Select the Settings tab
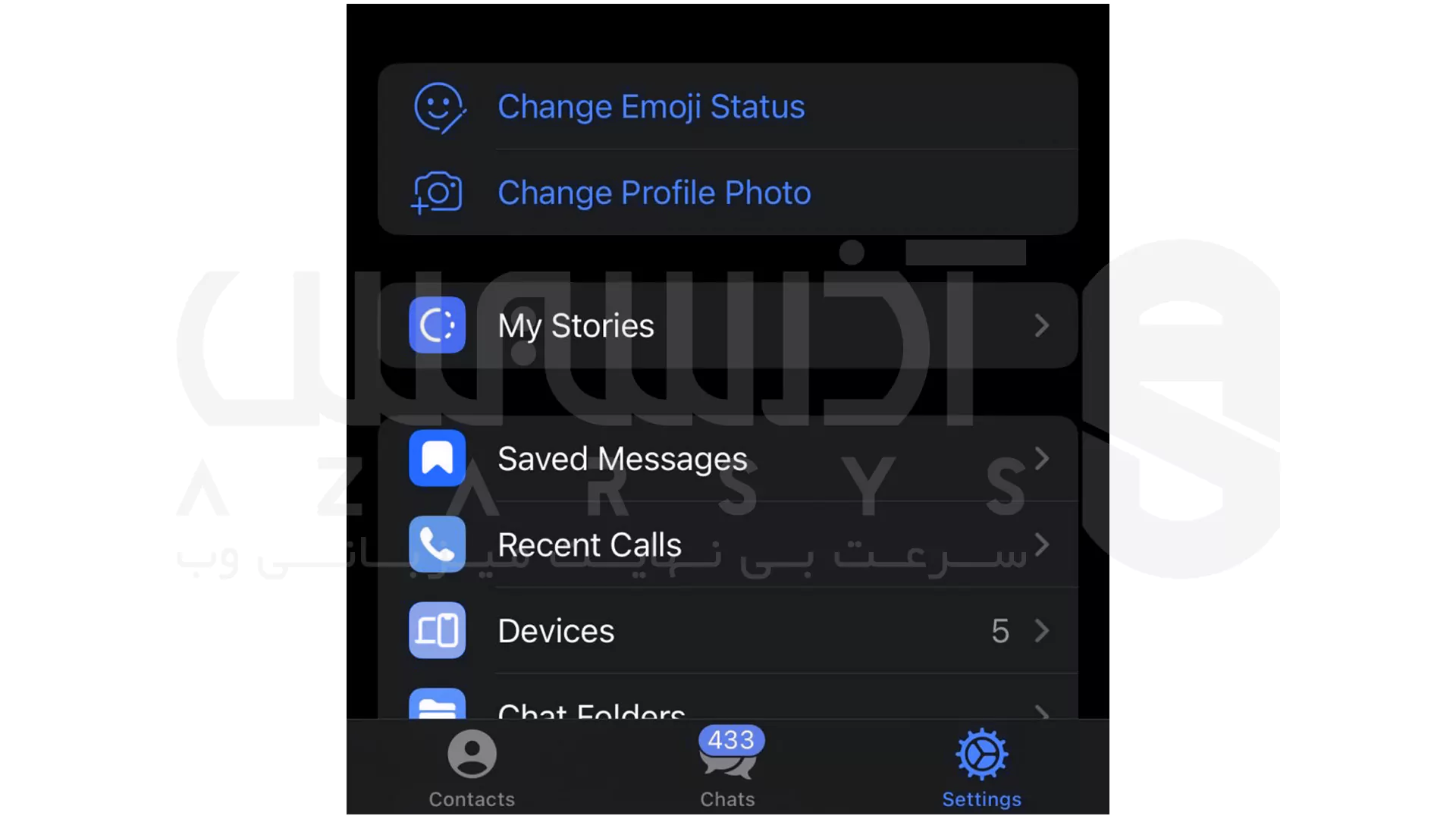 tap(981, 768)
